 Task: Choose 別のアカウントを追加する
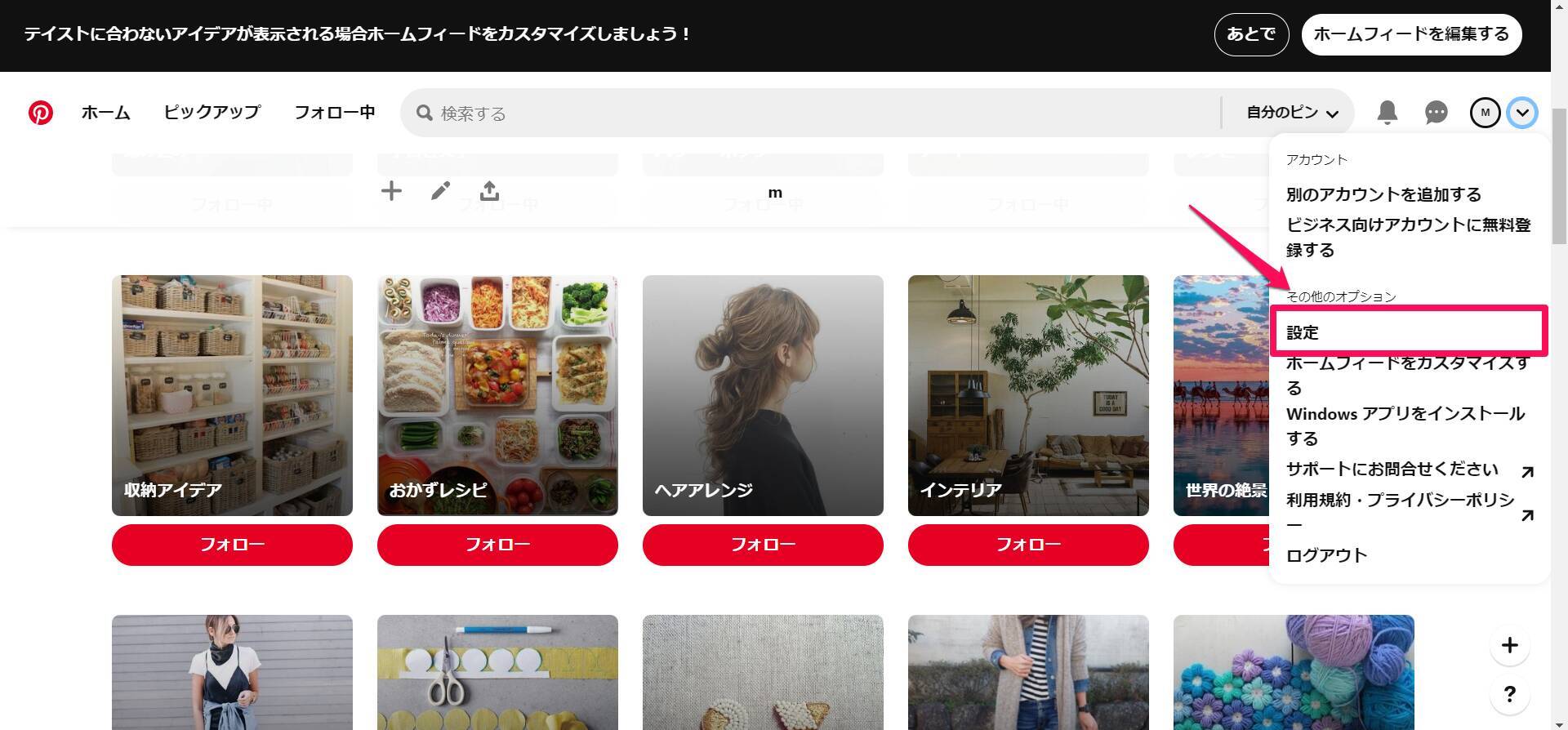click(1383, 194)
